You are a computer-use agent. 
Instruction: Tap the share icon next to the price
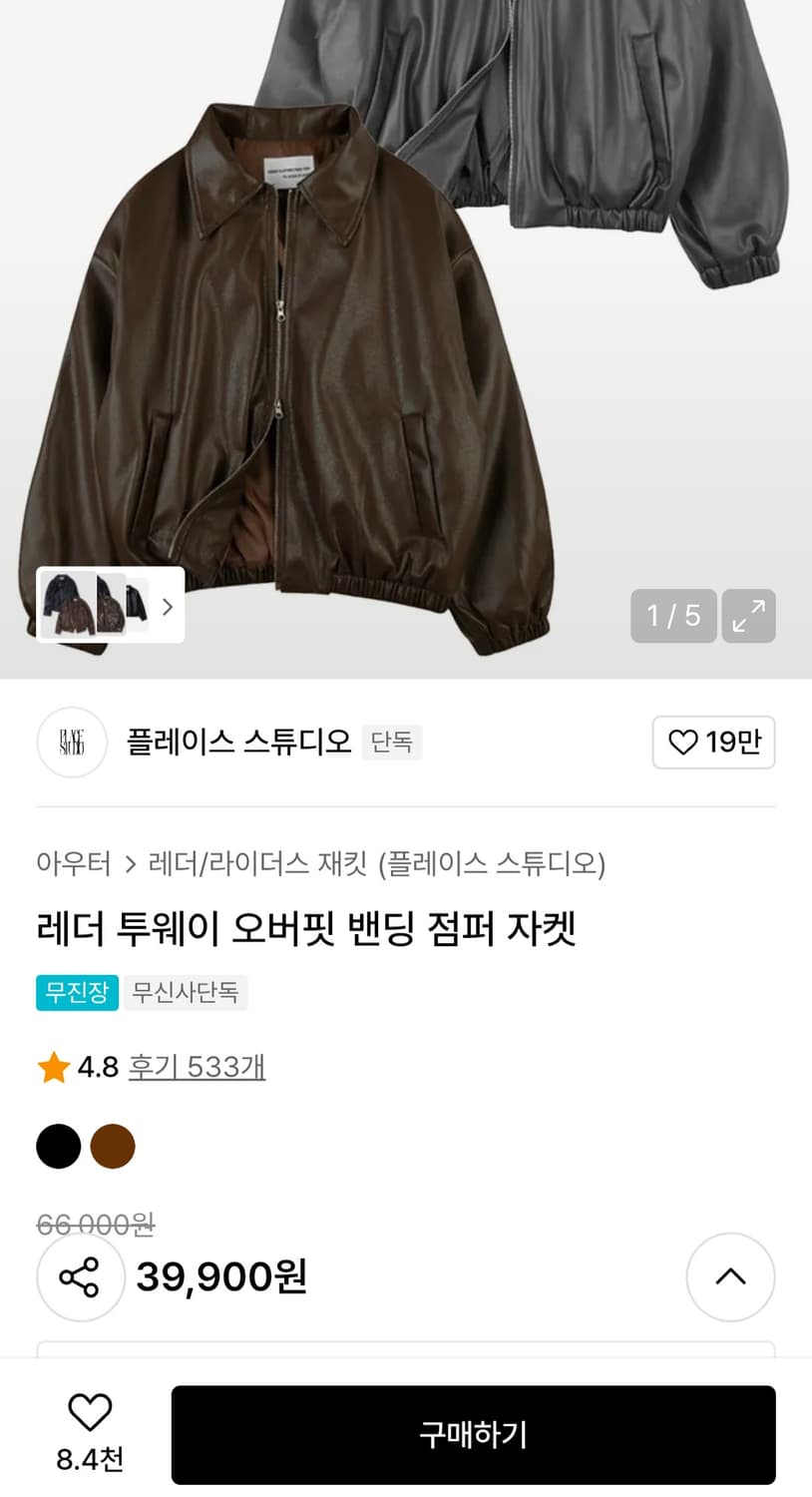tap(80, 1276)
